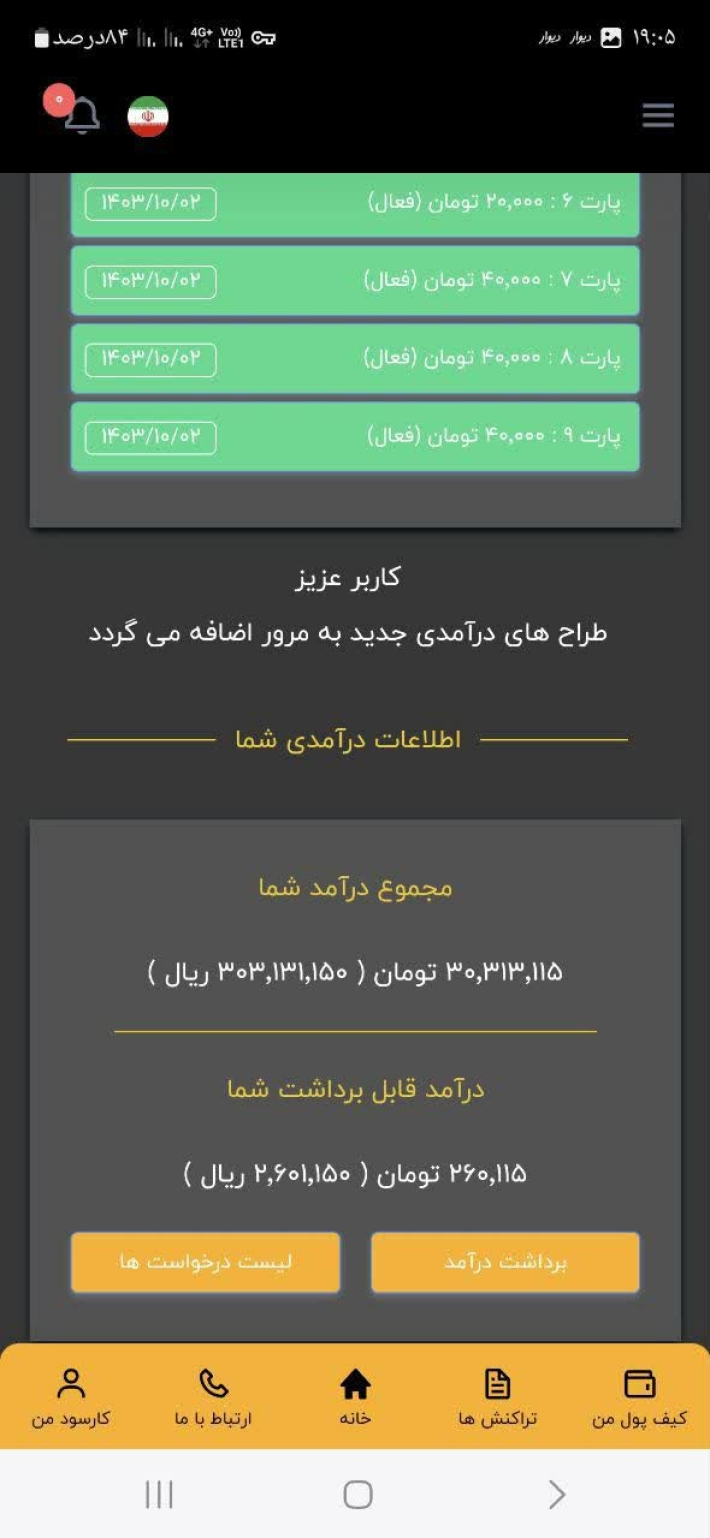Open the پارت ۹ row
The height and width of the screenshot is (1538, 710).
point(355,436)
